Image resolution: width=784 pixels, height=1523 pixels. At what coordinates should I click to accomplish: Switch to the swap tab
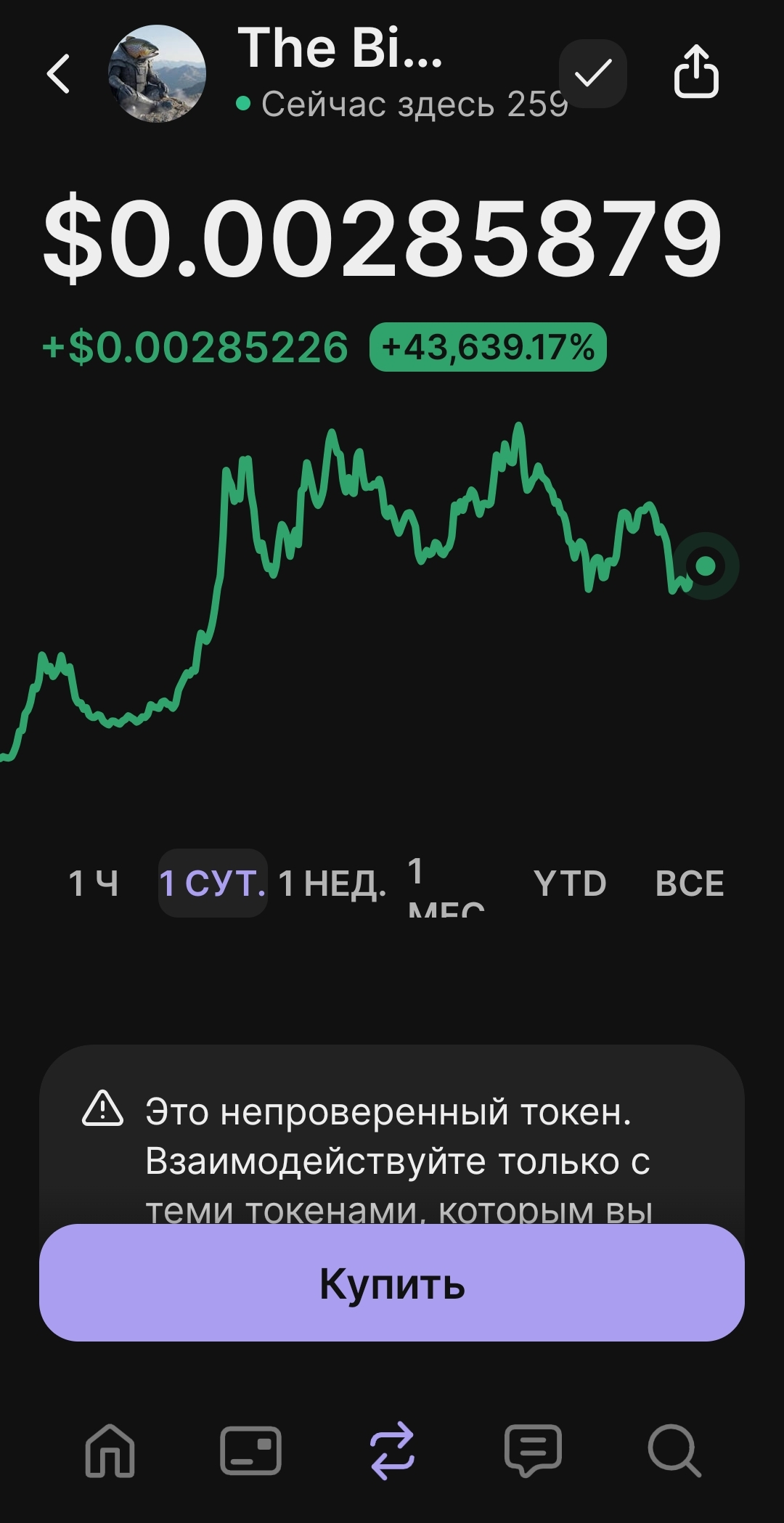(392, 1450)
